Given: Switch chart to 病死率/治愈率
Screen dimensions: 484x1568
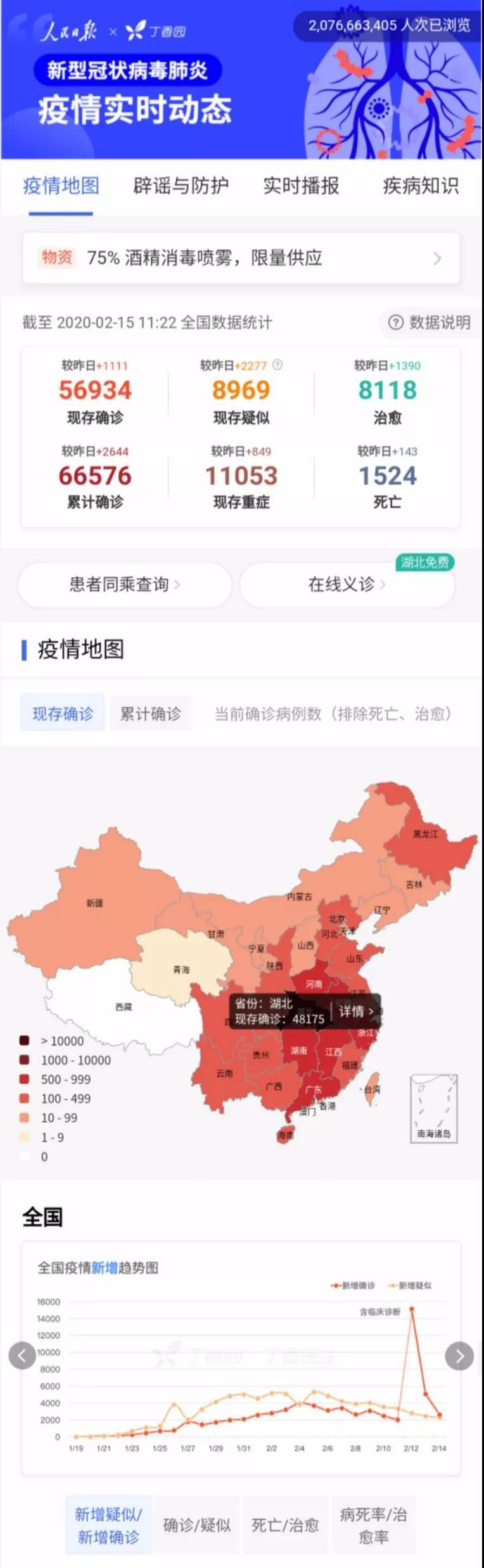Looking at the screenshot, I should [x=373, y=1526].
